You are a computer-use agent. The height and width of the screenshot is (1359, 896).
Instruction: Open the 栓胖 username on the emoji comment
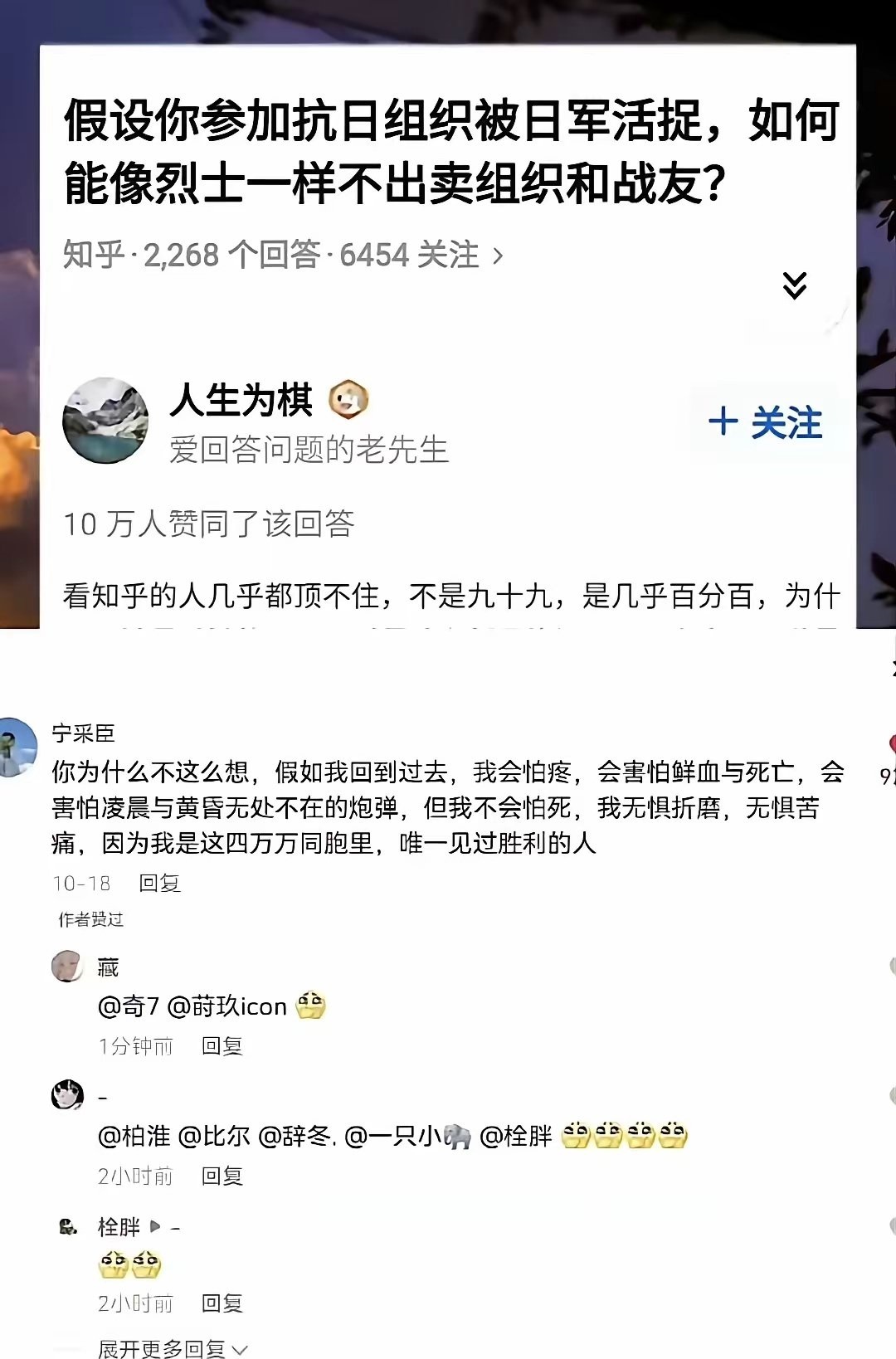coord(119,1226)
